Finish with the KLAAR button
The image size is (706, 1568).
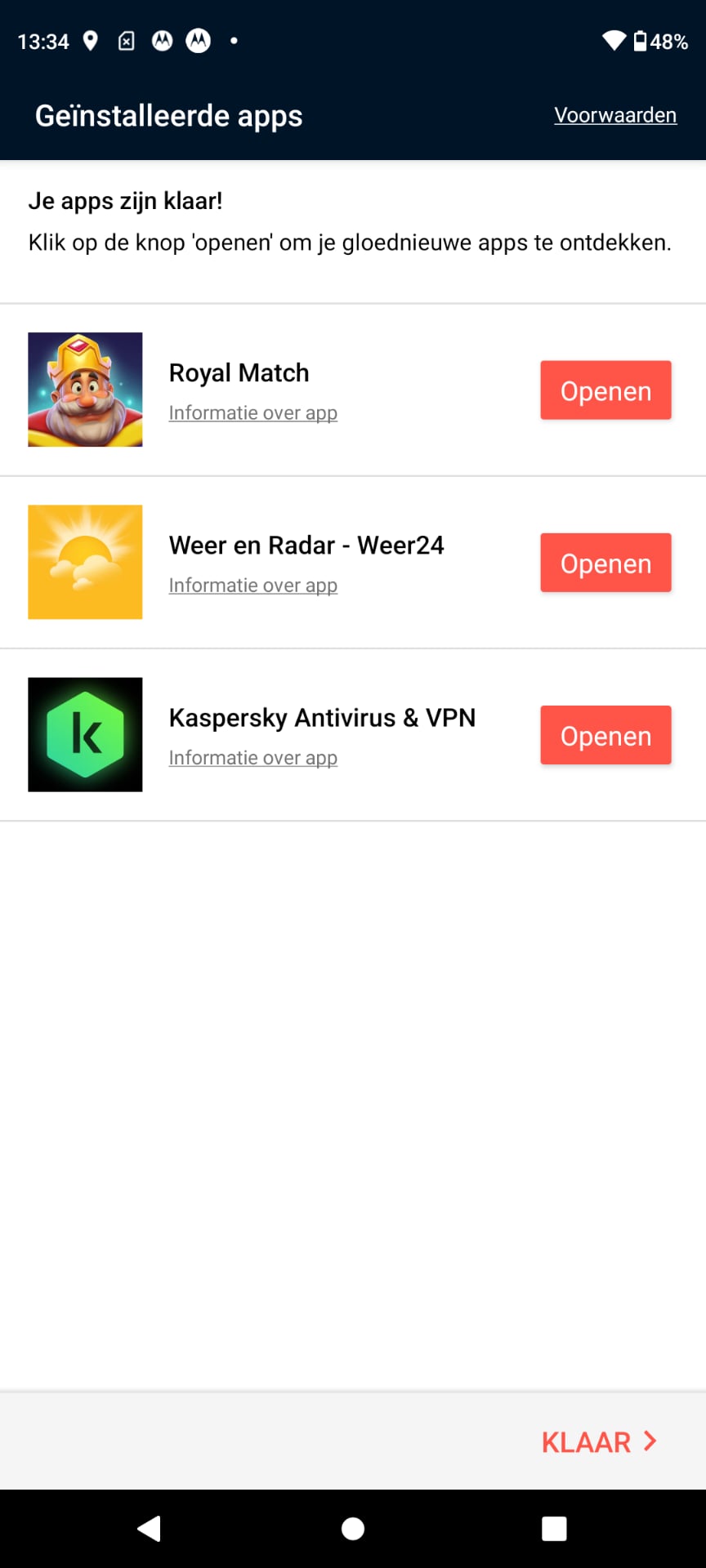[599, 1441]
